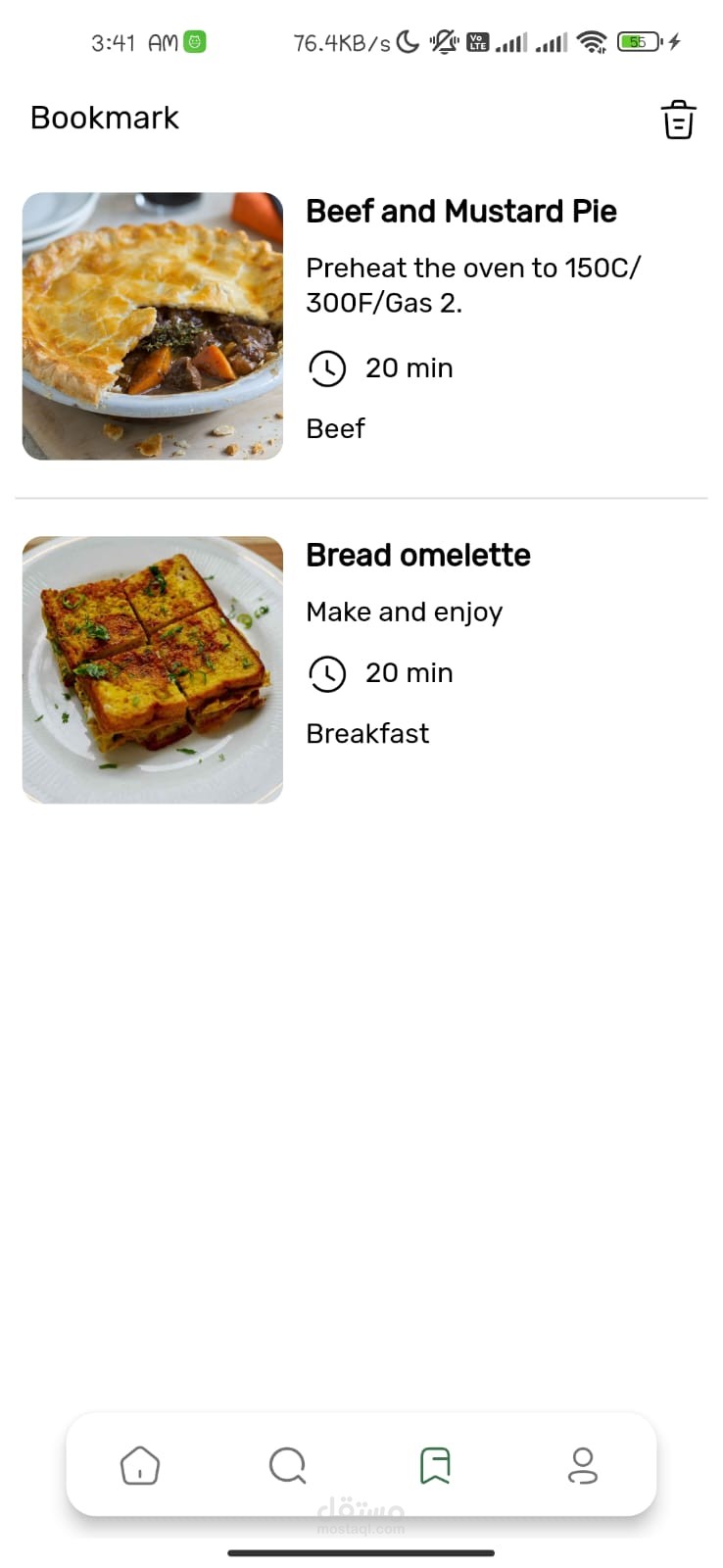Open the Bread omelette recipe
Image resolution: width=723 pixels, height=1568 pixels.
[417, 556]
